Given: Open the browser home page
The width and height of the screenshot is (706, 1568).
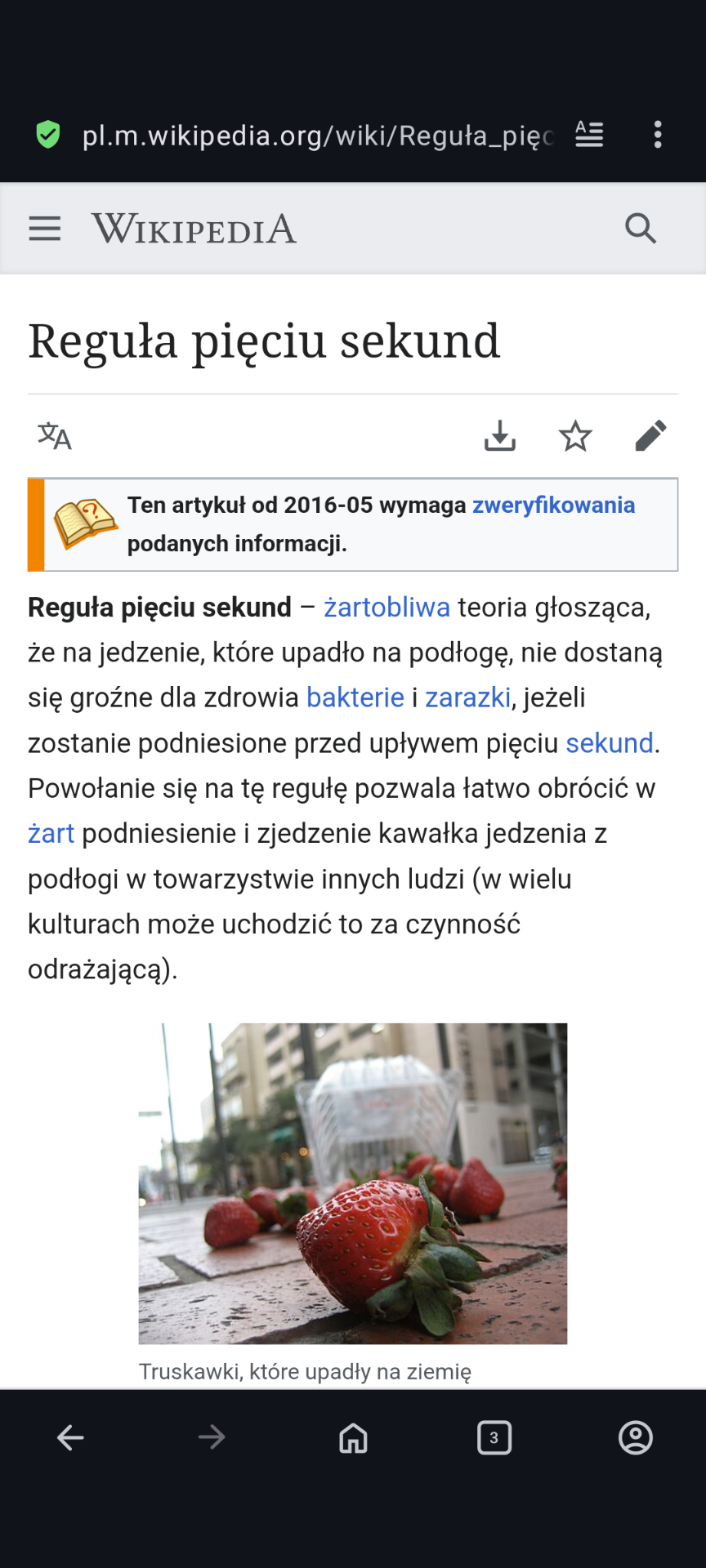Looking at the screenshot, I should (353, 1437).
